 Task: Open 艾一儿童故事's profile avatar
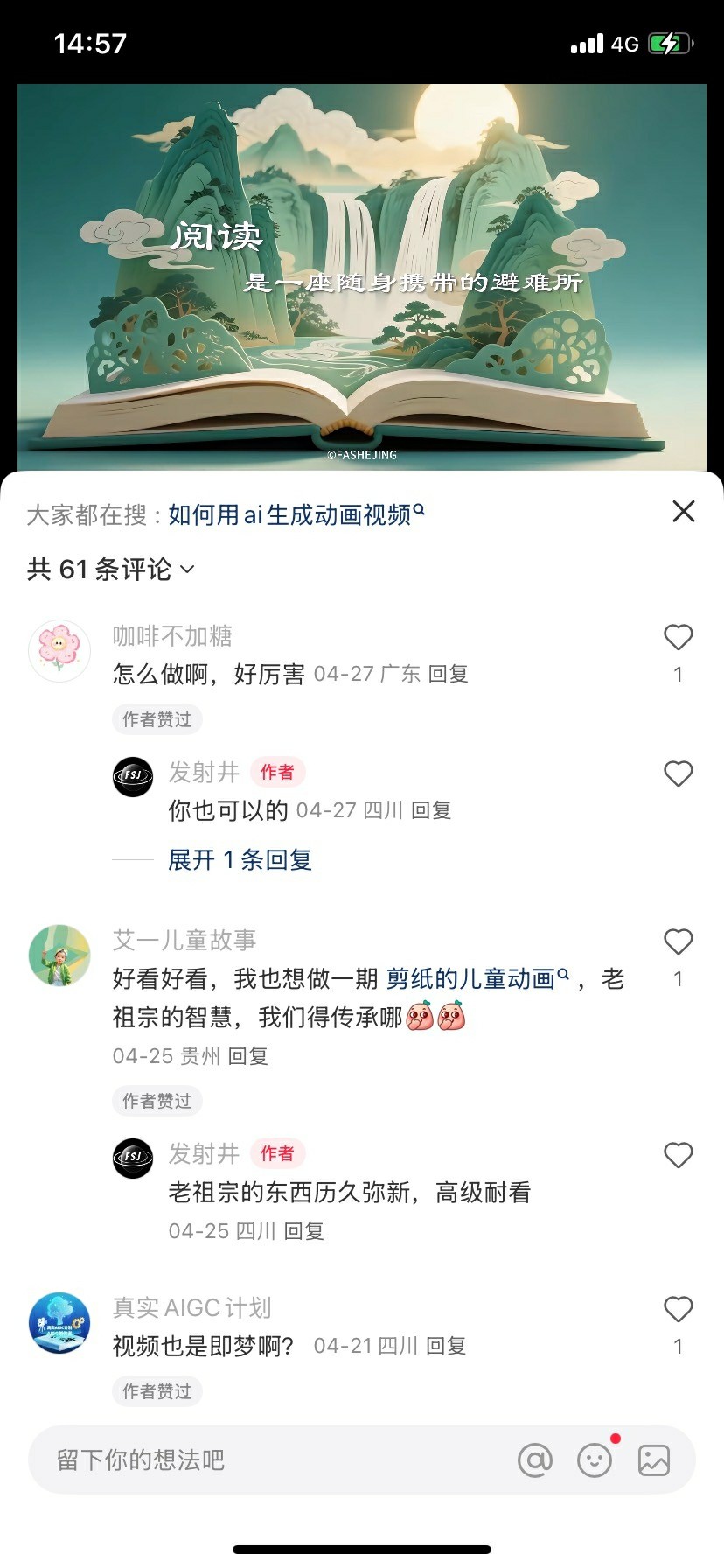[59, 955]
